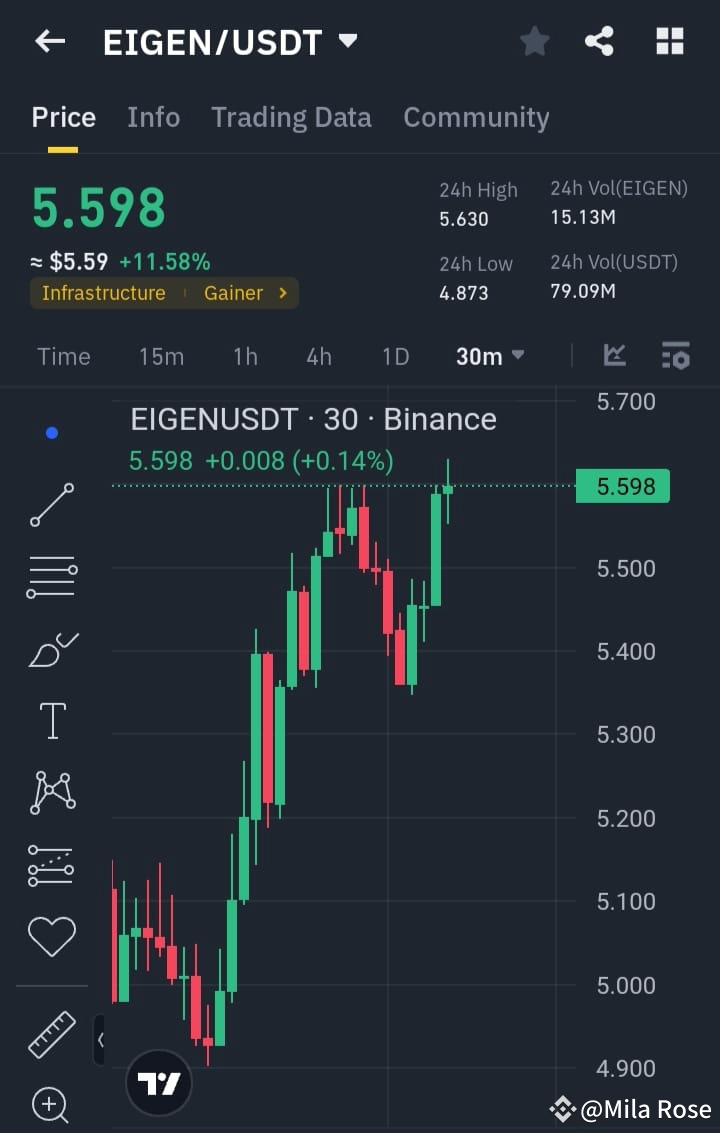Select the trend line drawing tool
The height and width of the screenshot is (1133, 720).
(x=51, y=505)
